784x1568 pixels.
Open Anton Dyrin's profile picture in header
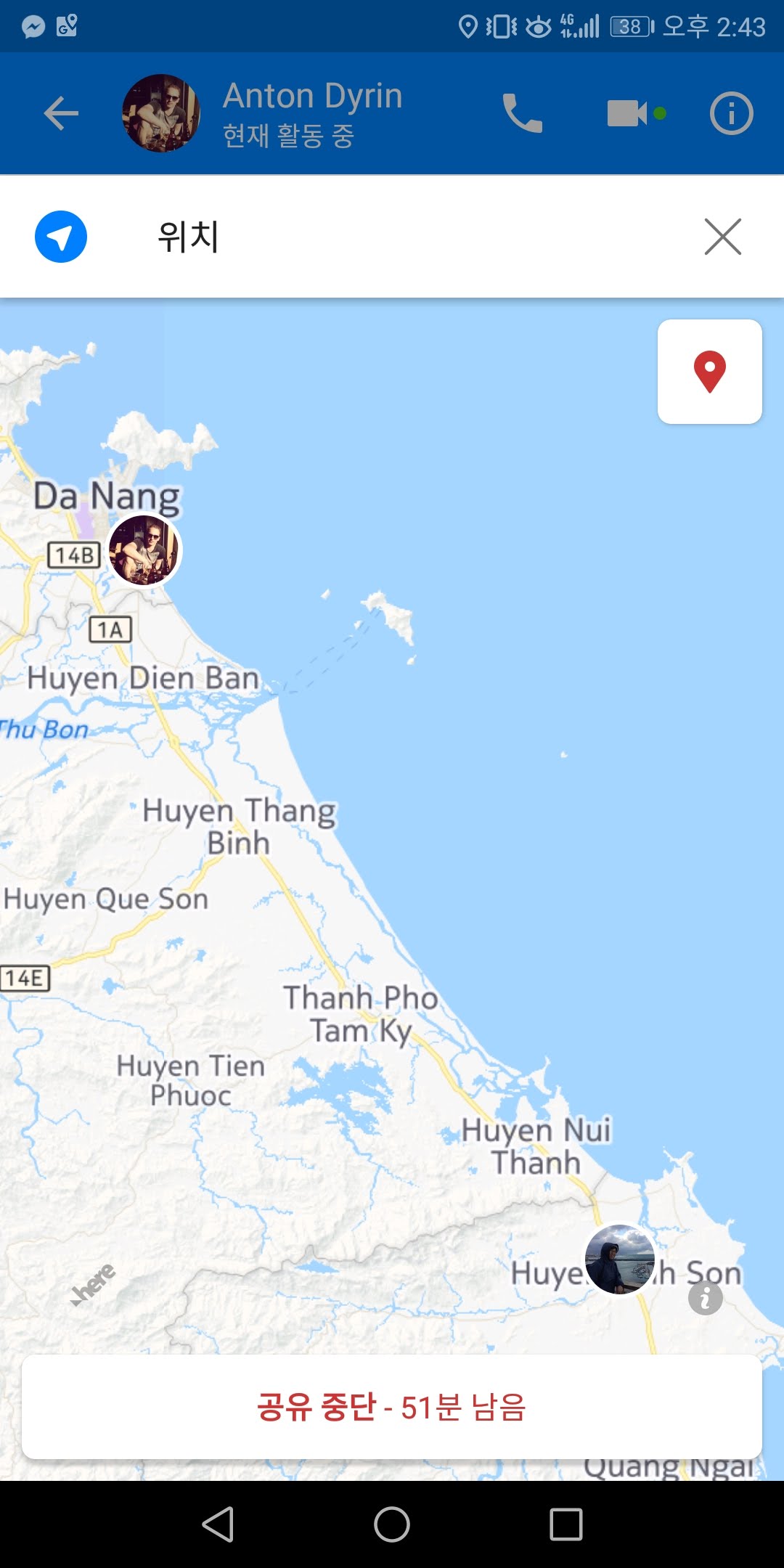[x=161, y=113]
